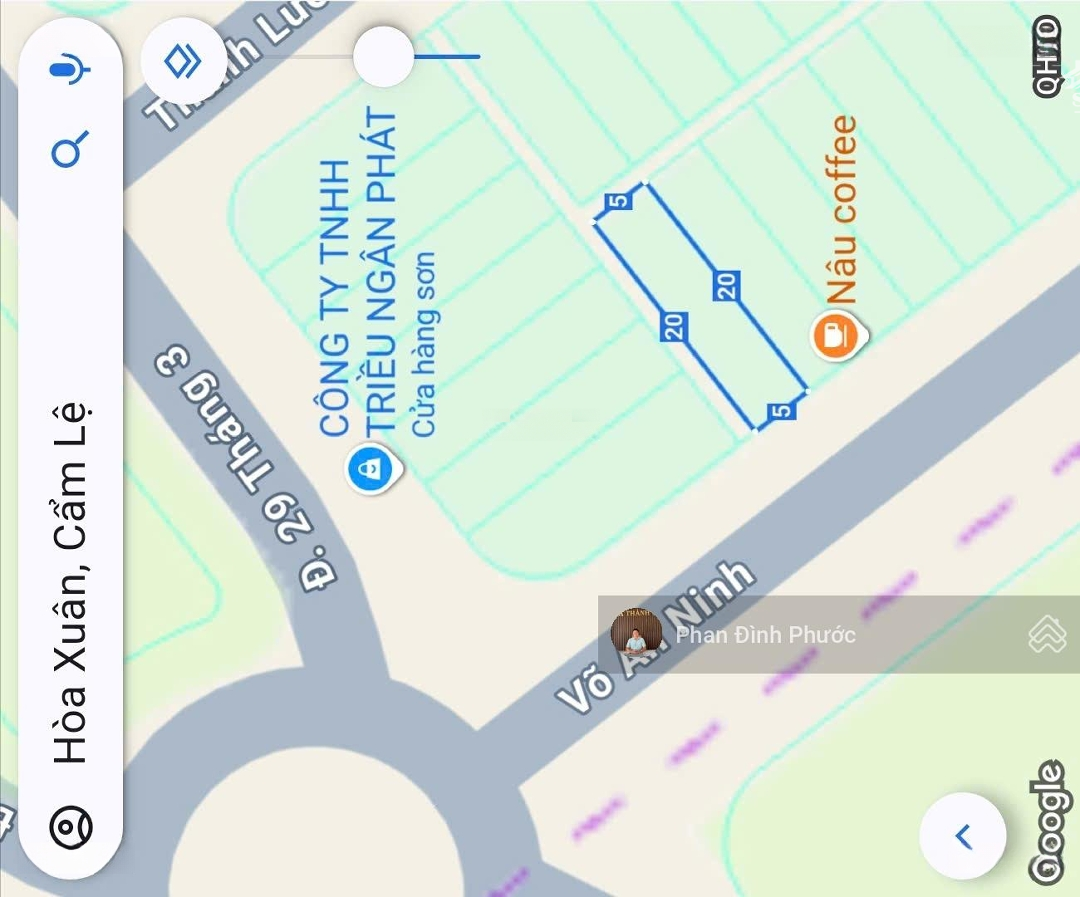Open the Nâu coffee map marker
The width and height of the screenshot is (1080, 897).
click(836, 335)
